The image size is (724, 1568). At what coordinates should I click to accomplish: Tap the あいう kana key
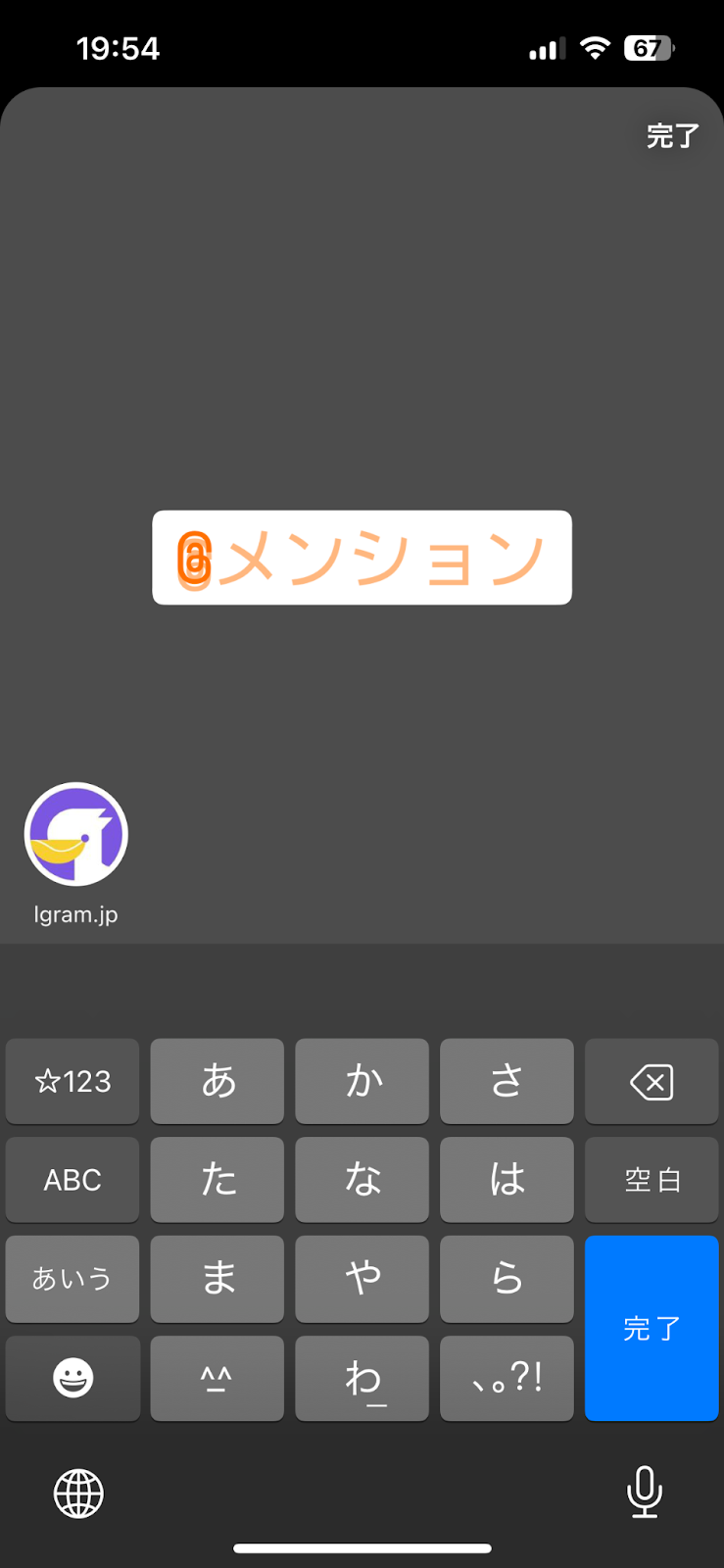(72, 1278)
